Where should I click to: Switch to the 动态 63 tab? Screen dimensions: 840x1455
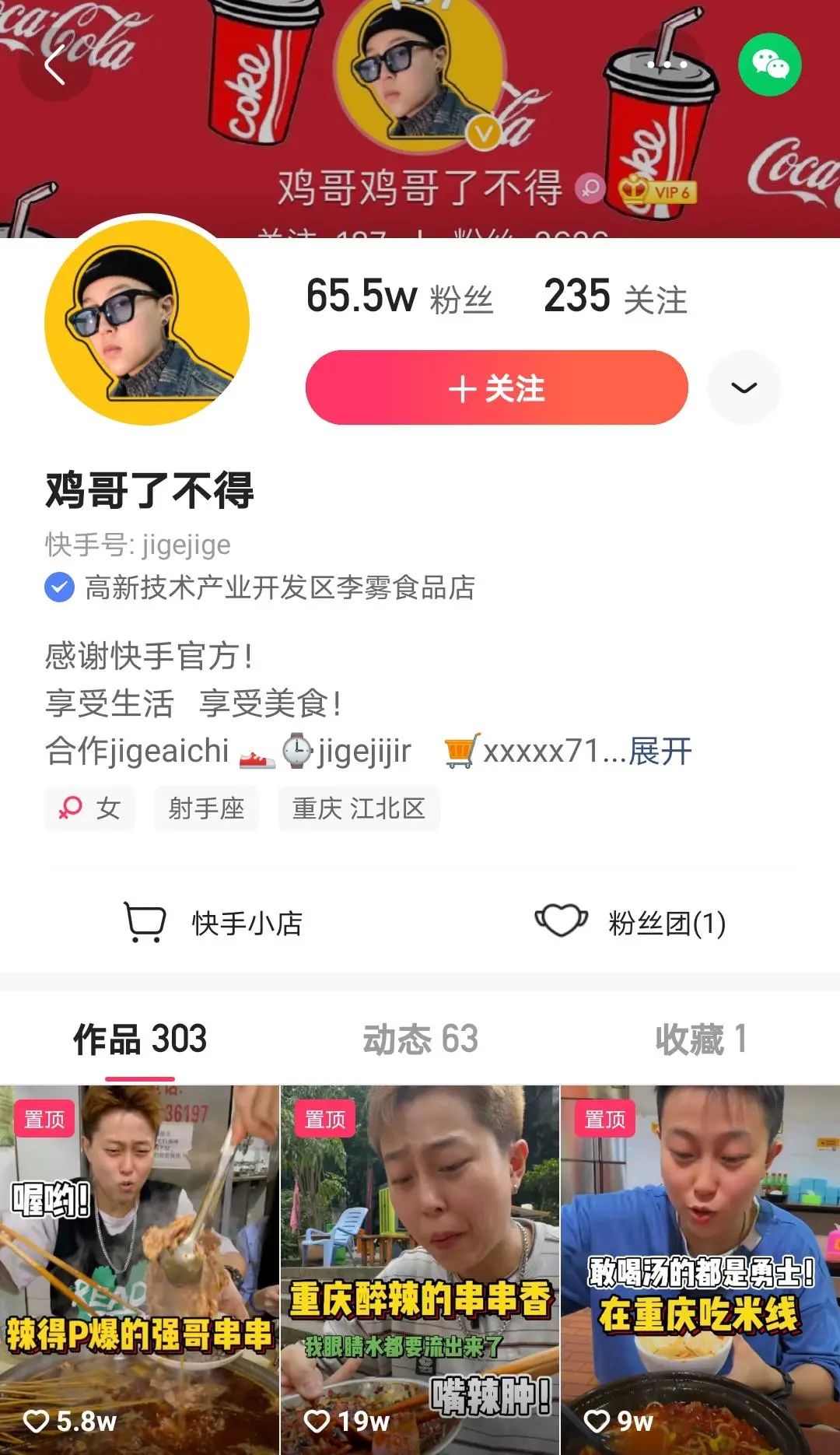[421, 1037]
